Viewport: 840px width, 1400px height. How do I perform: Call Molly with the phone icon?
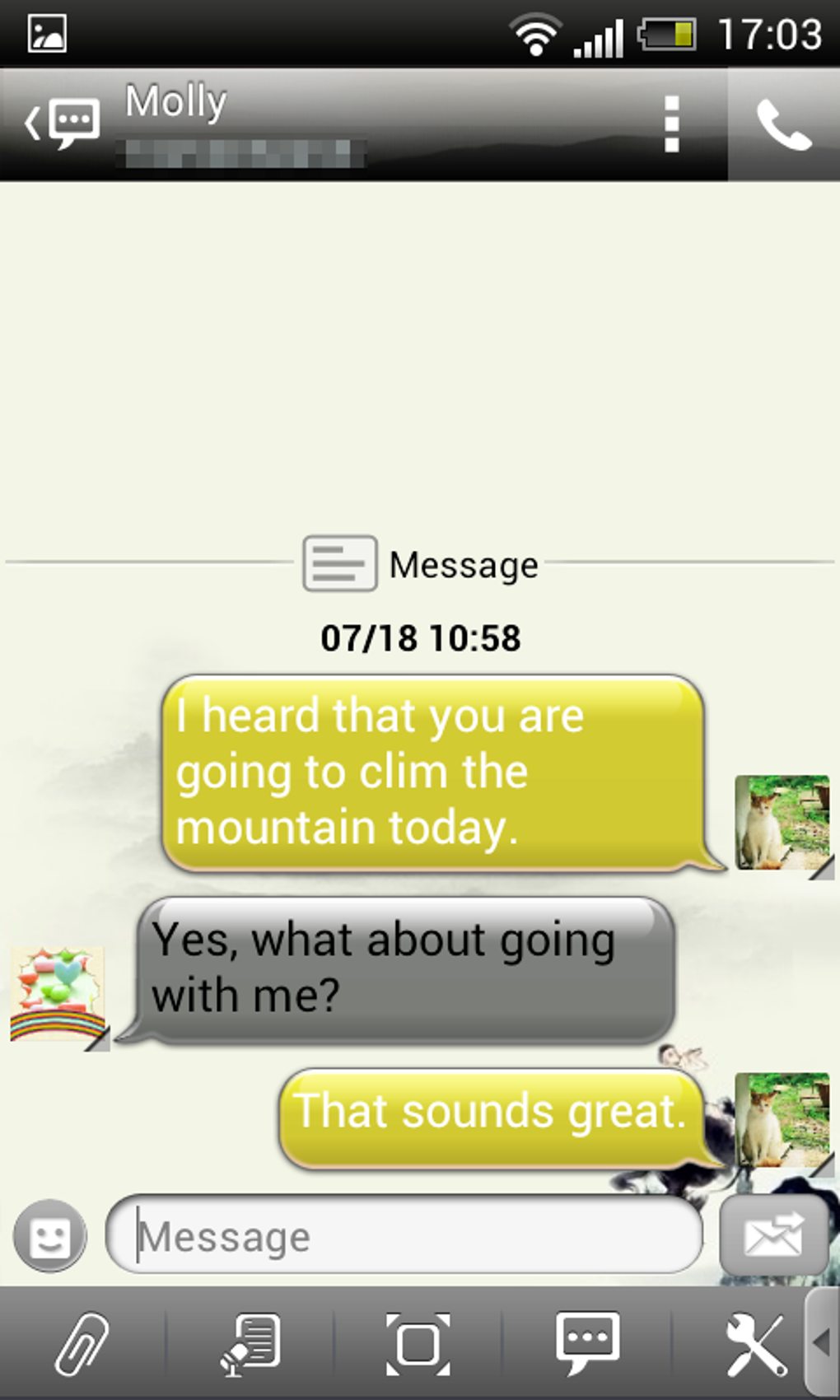pos(783,124)
